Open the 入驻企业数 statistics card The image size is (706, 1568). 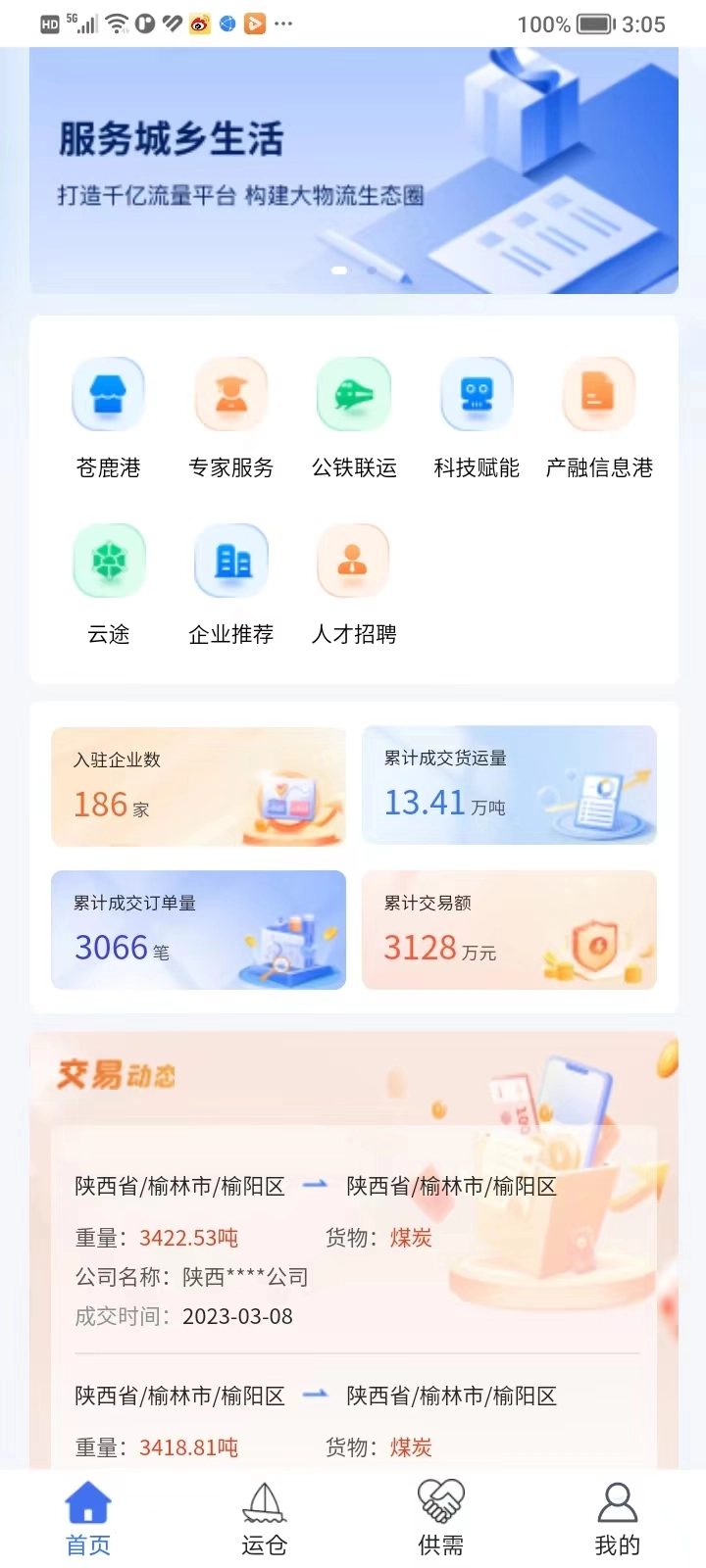(198, 786)
